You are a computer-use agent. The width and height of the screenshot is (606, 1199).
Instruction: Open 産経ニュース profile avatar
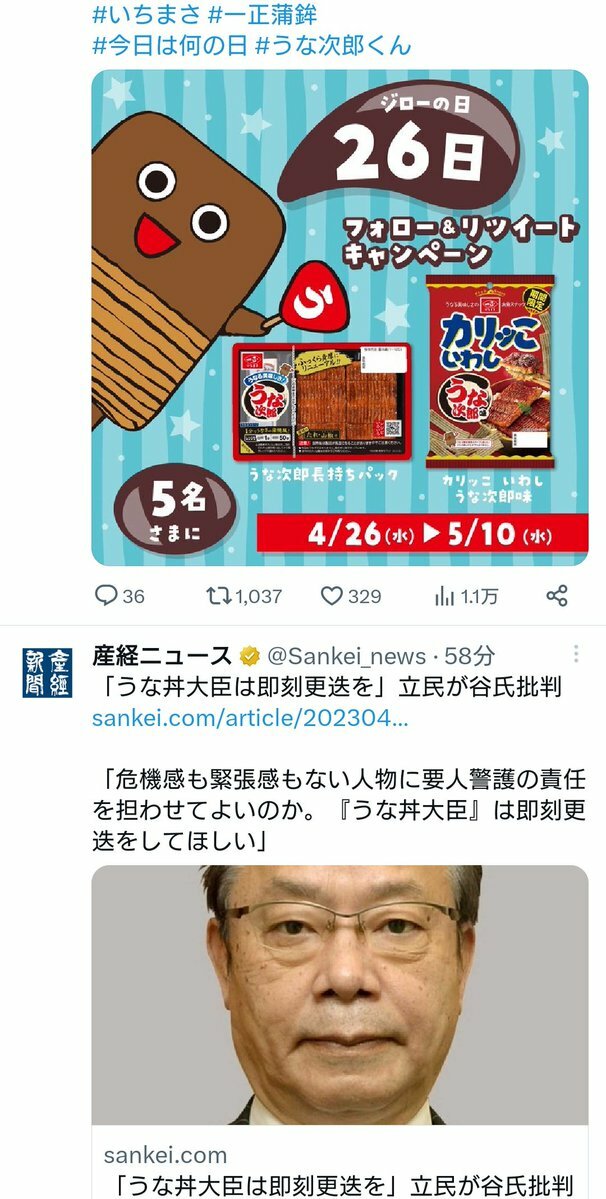(47, 672)
